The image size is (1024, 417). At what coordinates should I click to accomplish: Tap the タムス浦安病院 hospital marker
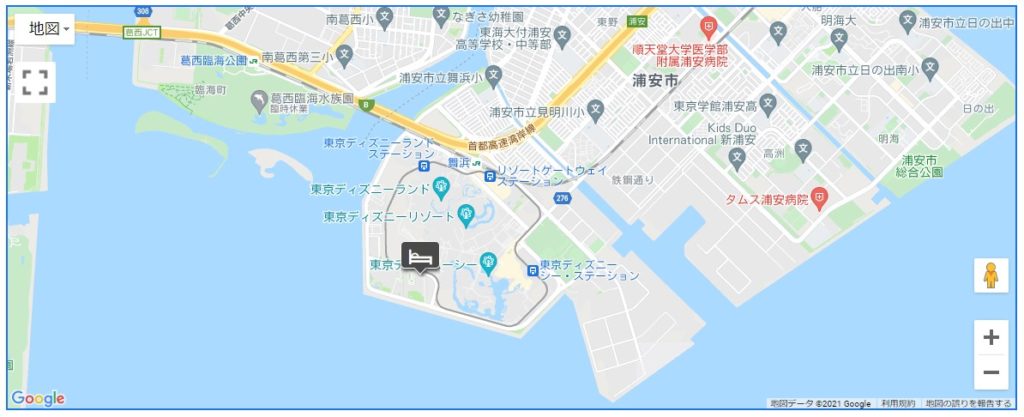pyautogui.click(x=818, y=198)
